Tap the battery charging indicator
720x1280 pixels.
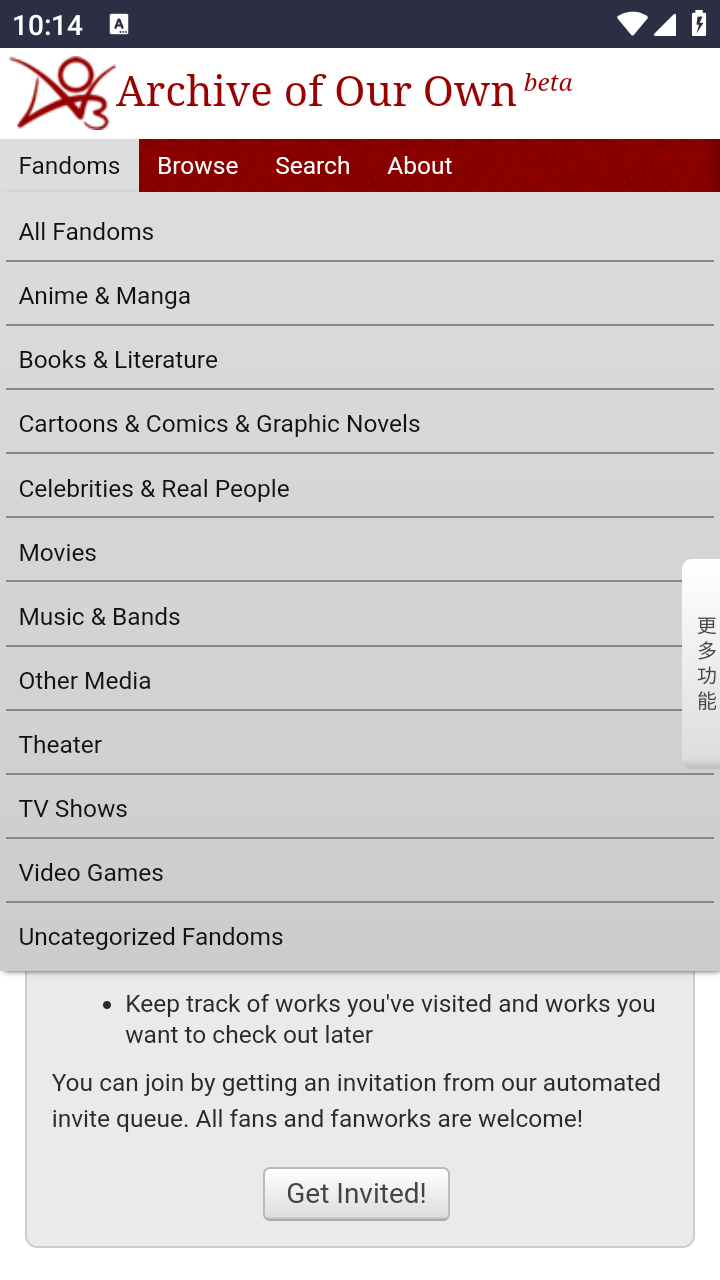coord(699,25)
